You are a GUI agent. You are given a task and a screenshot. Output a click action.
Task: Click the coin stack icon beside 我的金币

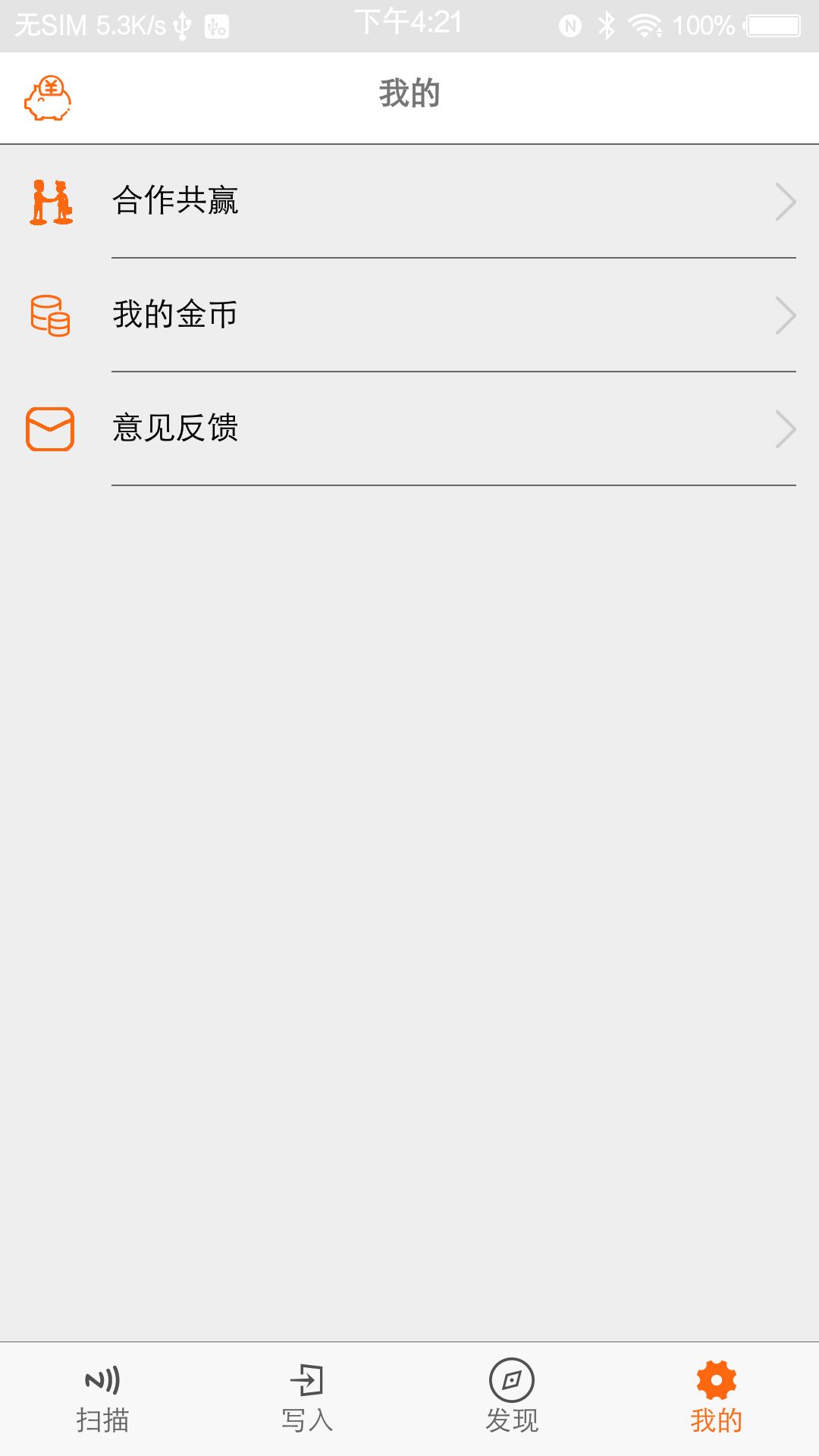pyautogui.click(x=49, y=315)
